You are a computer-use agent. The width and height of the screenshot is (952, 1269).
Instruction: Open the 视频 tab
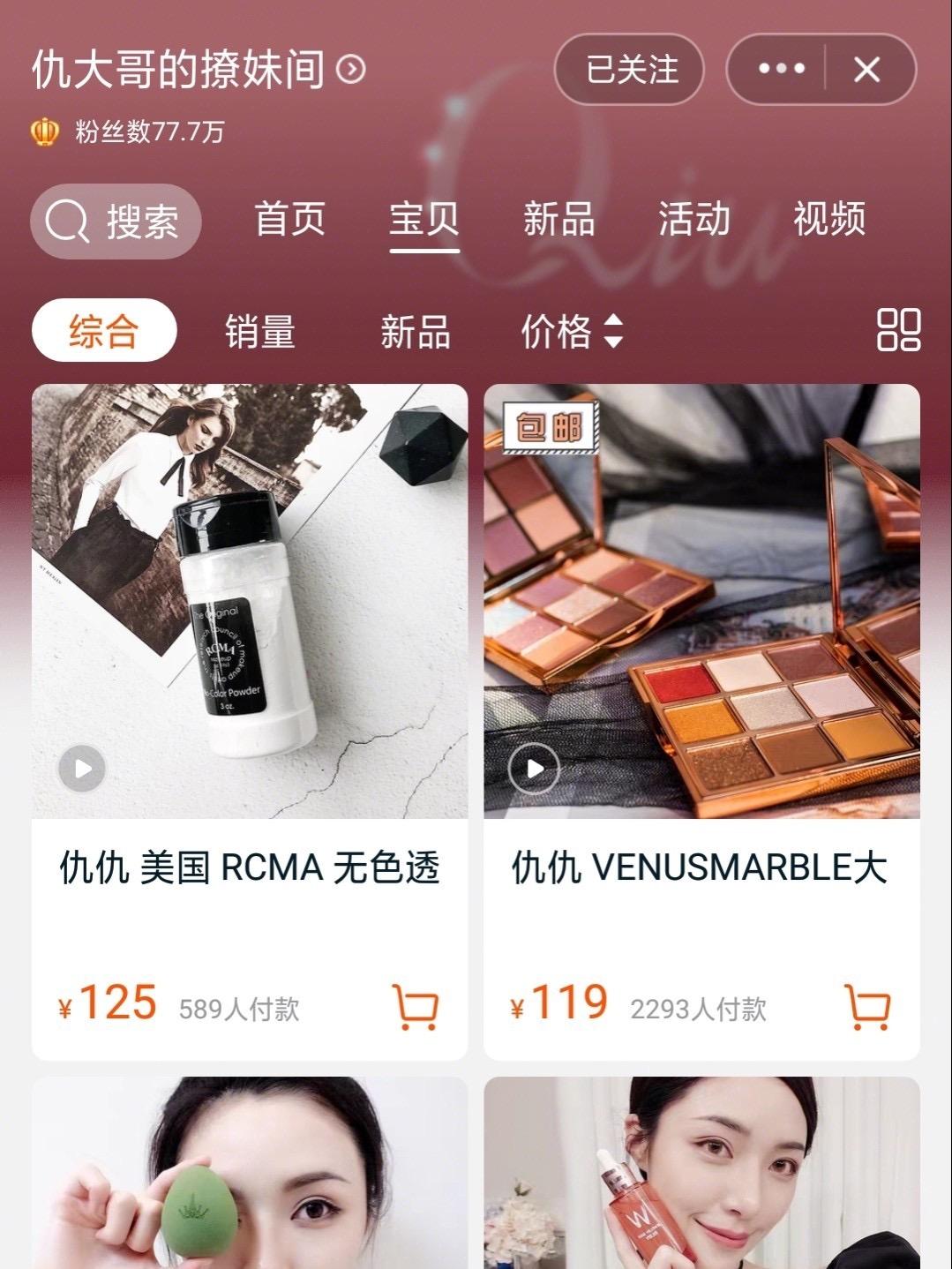click(828, 222)
